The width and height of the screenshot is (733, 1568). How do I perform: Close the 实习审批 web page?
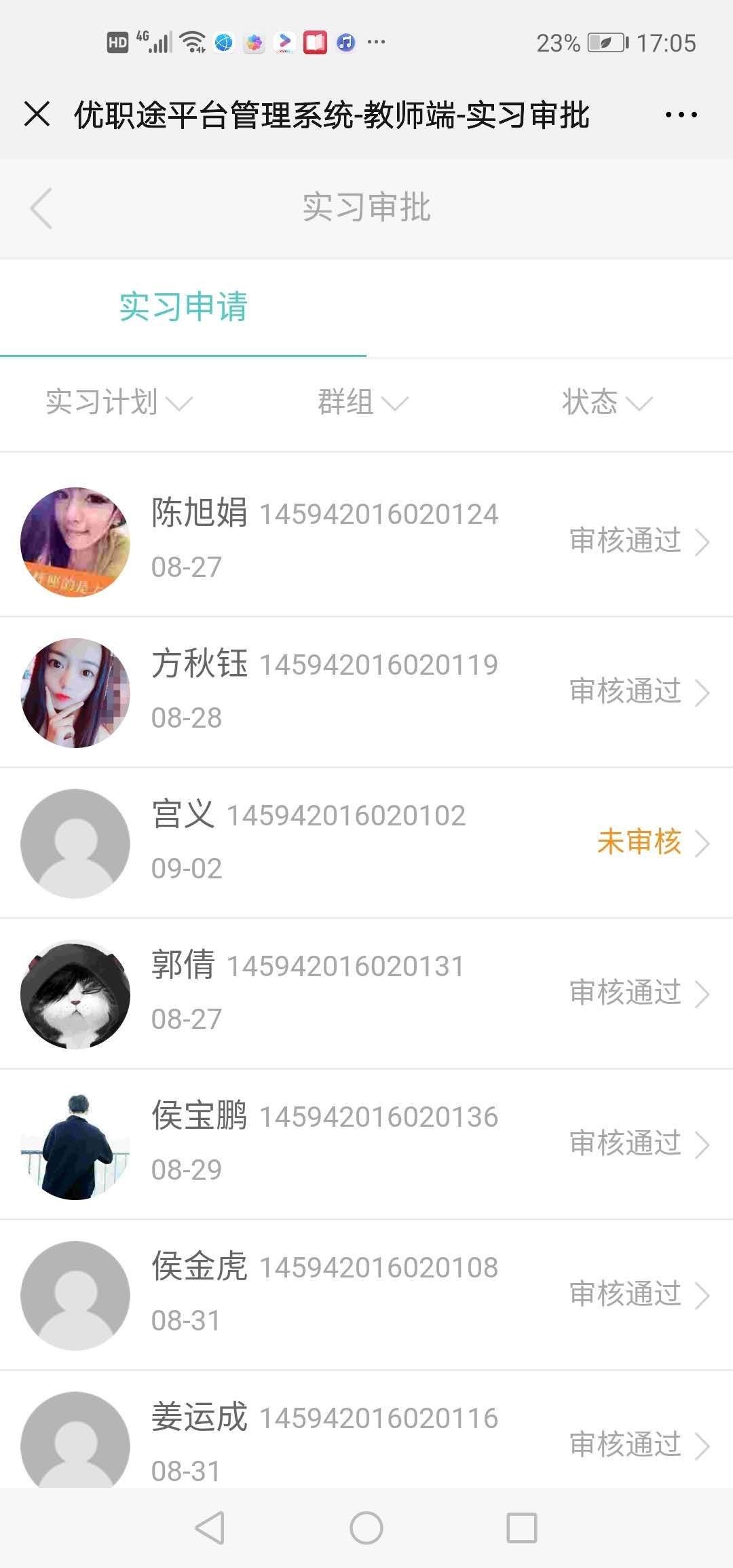[37, 114]
